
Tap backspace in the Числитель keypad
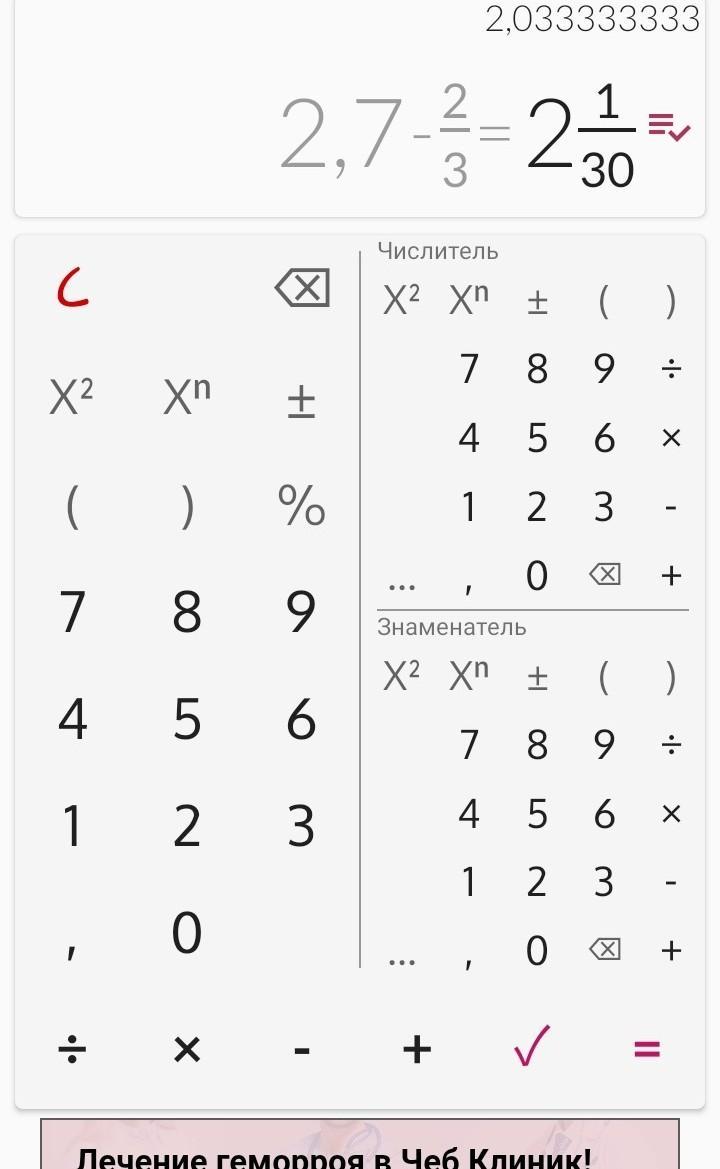pos(604,575)
